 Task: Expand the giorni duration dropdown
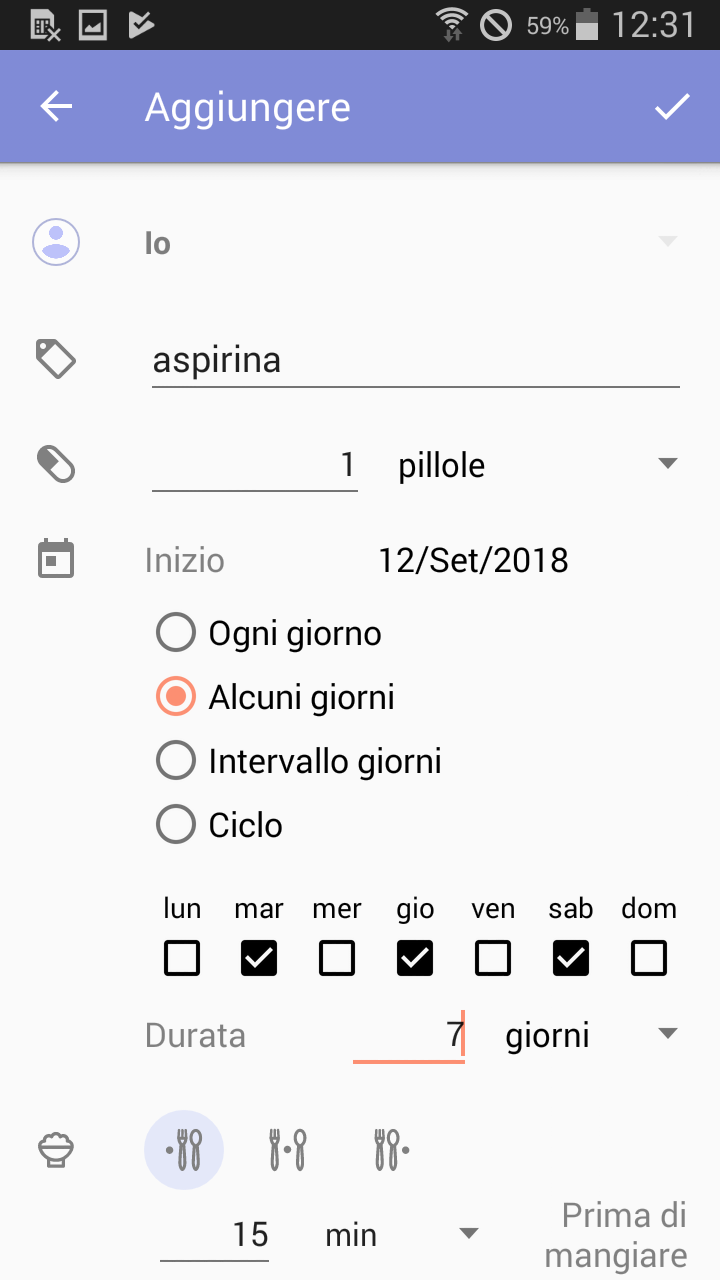click(592, 1035)
